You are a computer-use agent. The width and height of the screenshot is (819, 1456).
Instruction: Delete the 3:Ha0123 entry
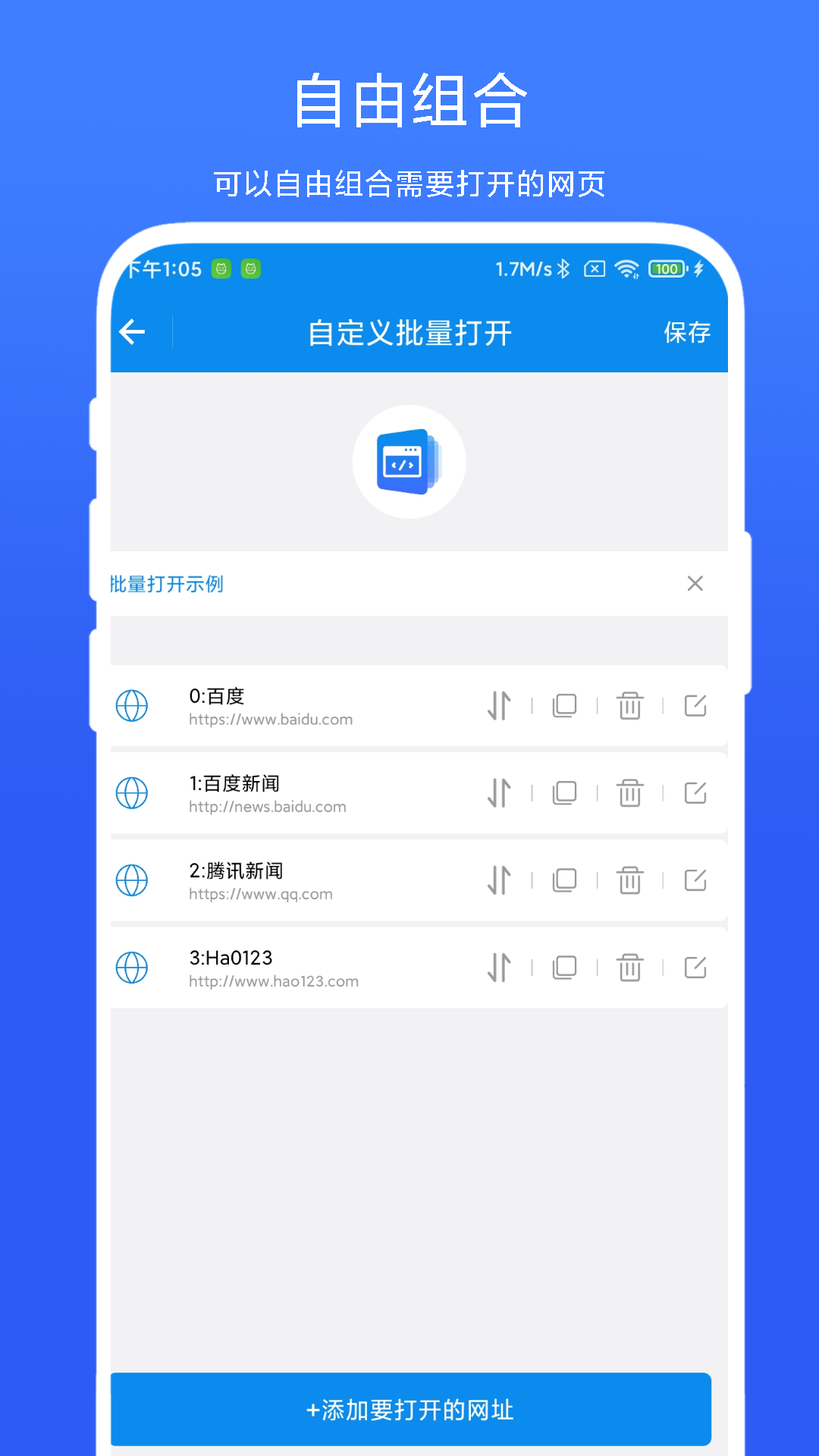coord(629,967)
